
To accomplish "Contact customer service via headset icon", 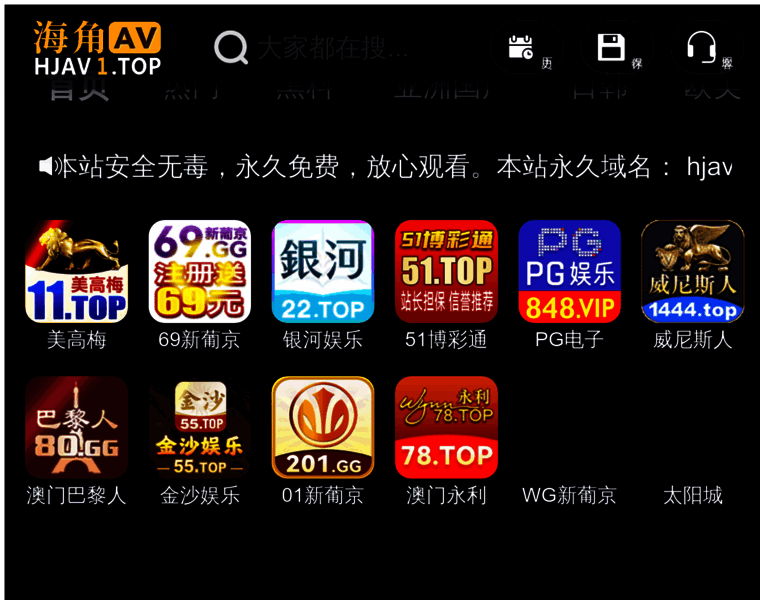I will click(701, 47).
